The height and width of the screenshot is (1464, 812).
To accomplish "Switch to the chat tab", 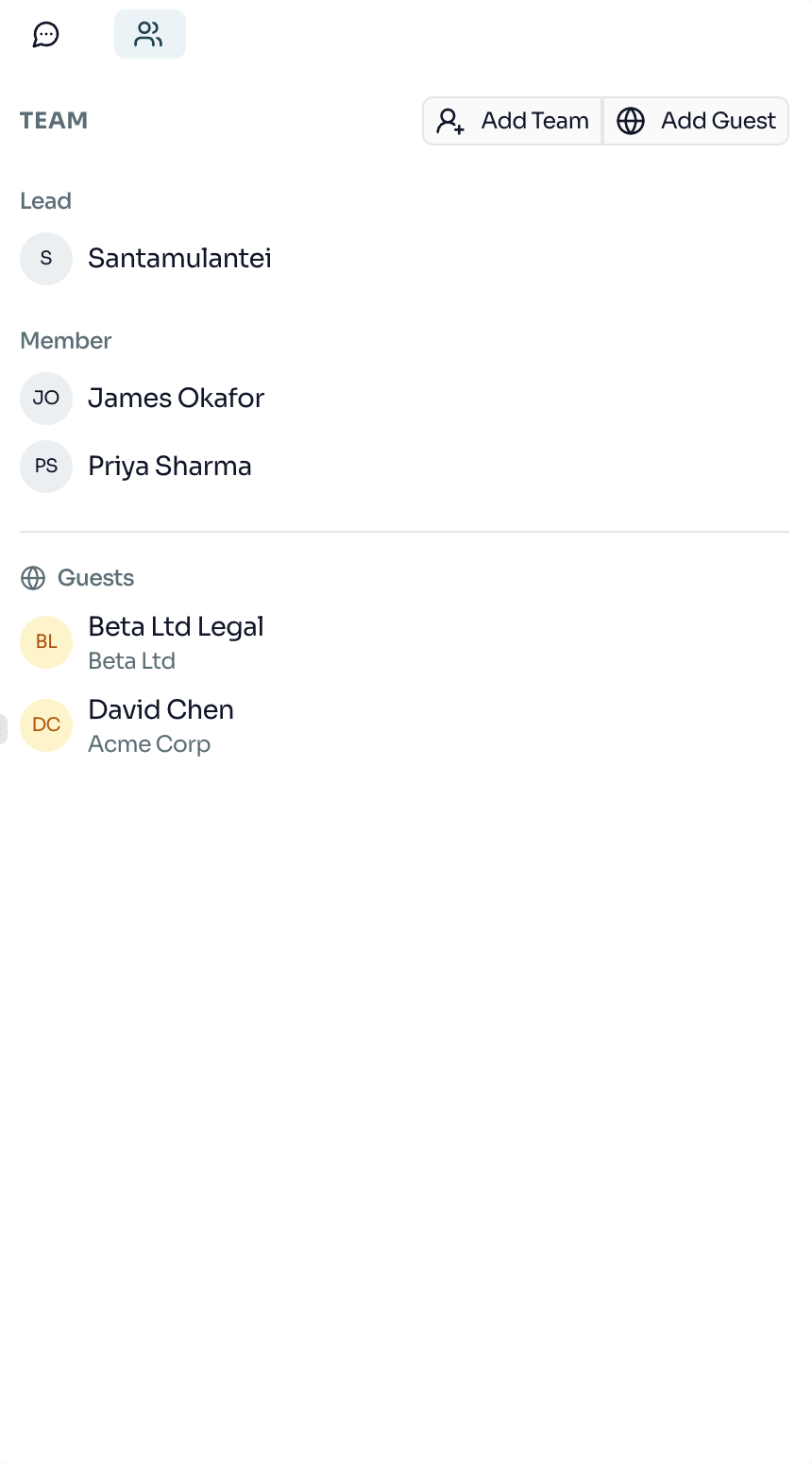I will pos(46,35).
